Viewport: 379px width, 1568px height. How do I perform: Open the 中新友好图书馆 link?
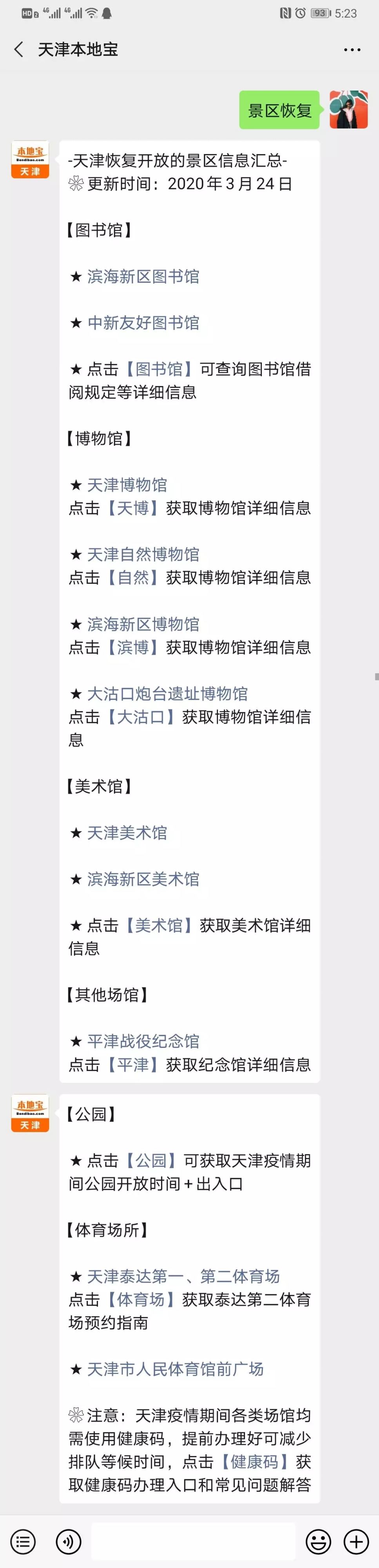pos(143,323)
